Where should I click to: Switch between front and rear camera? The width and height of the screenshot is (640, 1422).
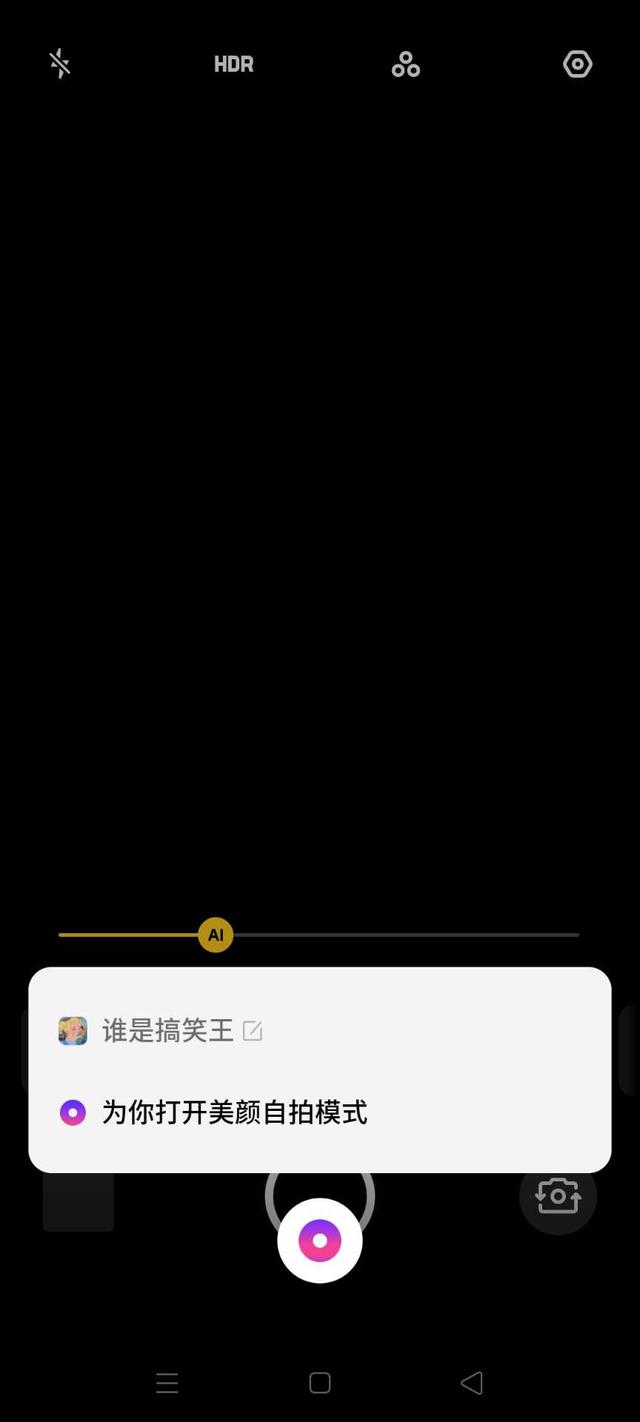pos(558,1195)
